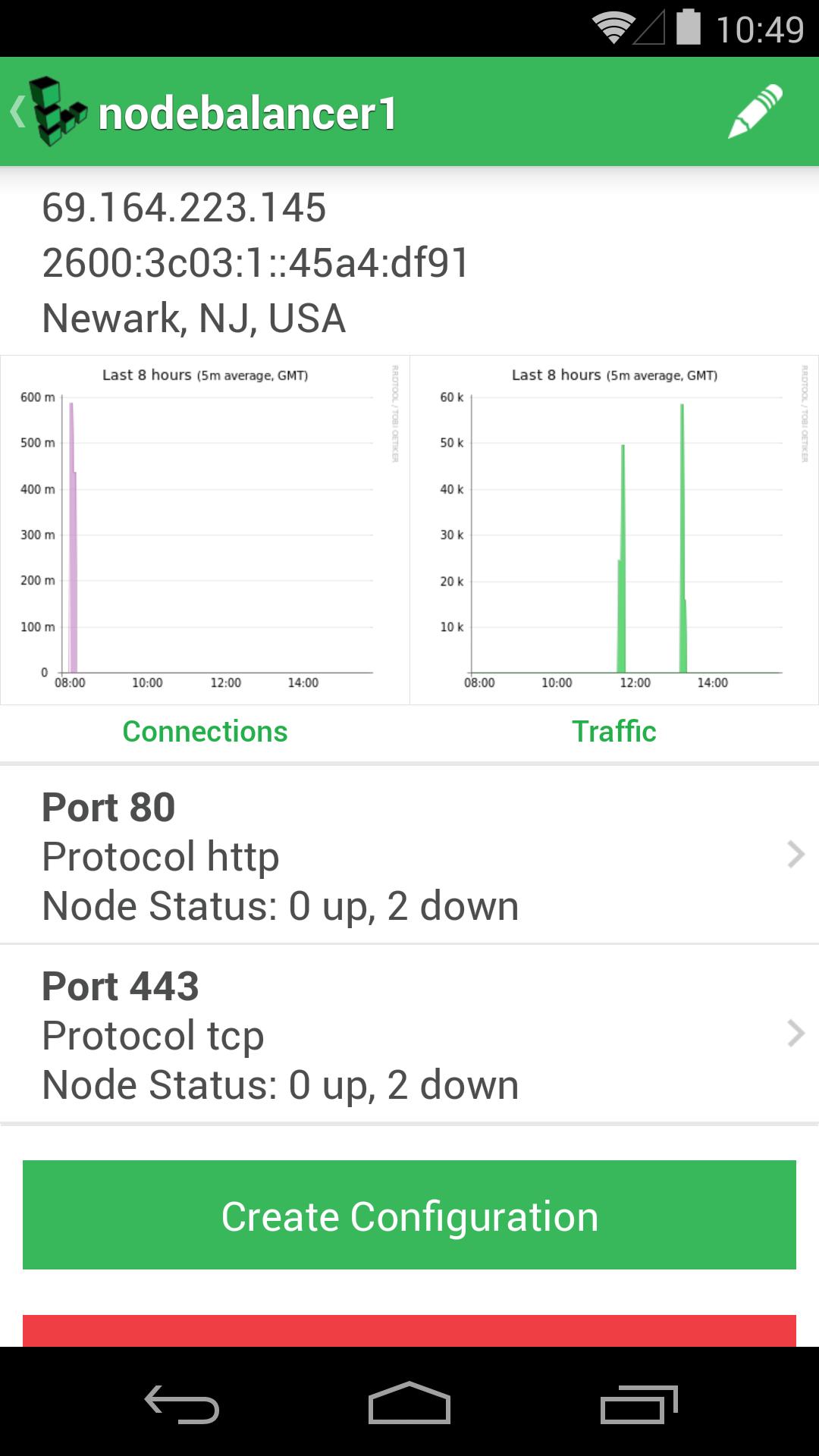The width and height of the screenshot is (819, 1456).
Task: Select the Traffic tab
Action: click(614, 731)
